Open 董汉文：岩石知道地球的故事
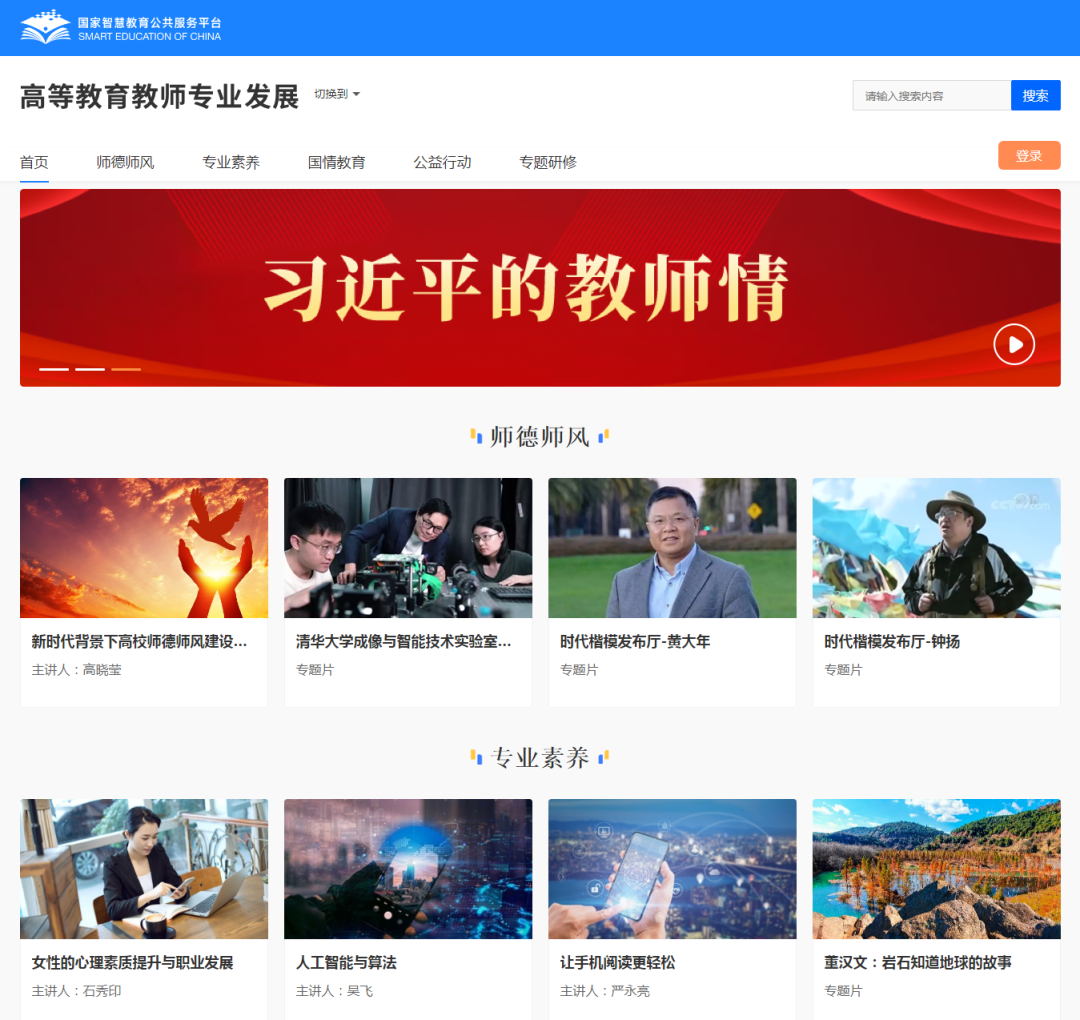This screenshot has height=1020, width=1080. coord(935,910)
